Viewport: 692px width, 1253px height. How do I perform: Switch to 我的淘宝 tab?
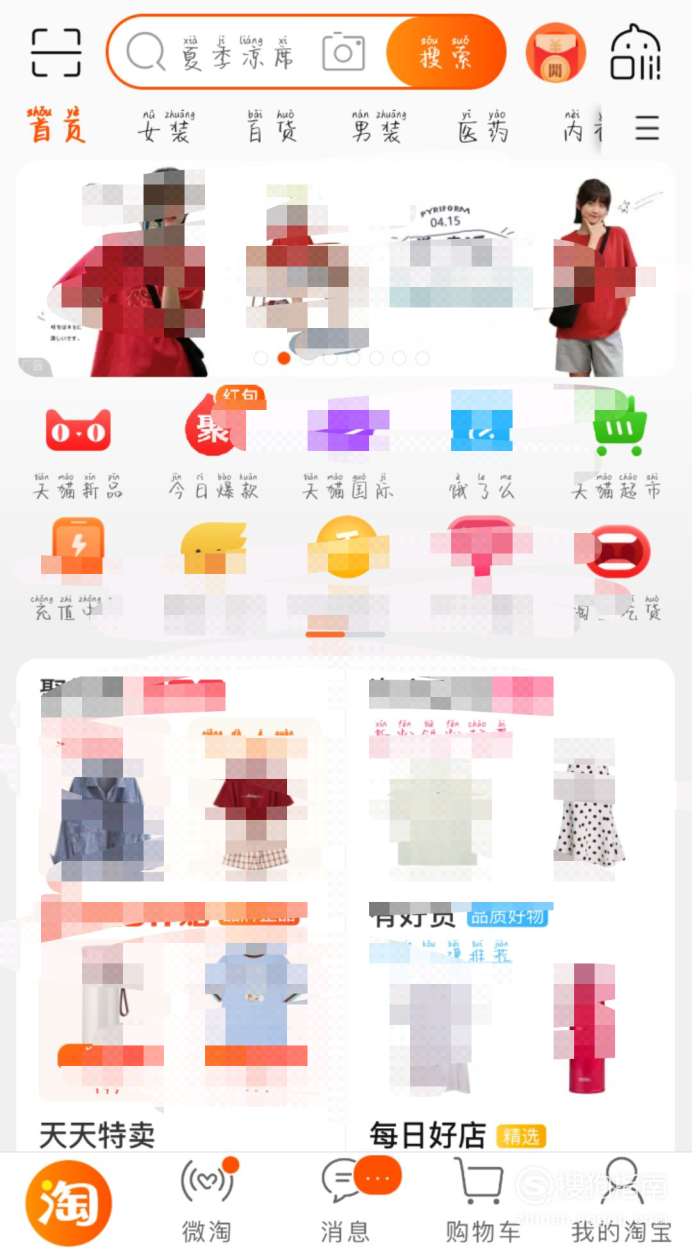pos(621,1200)
